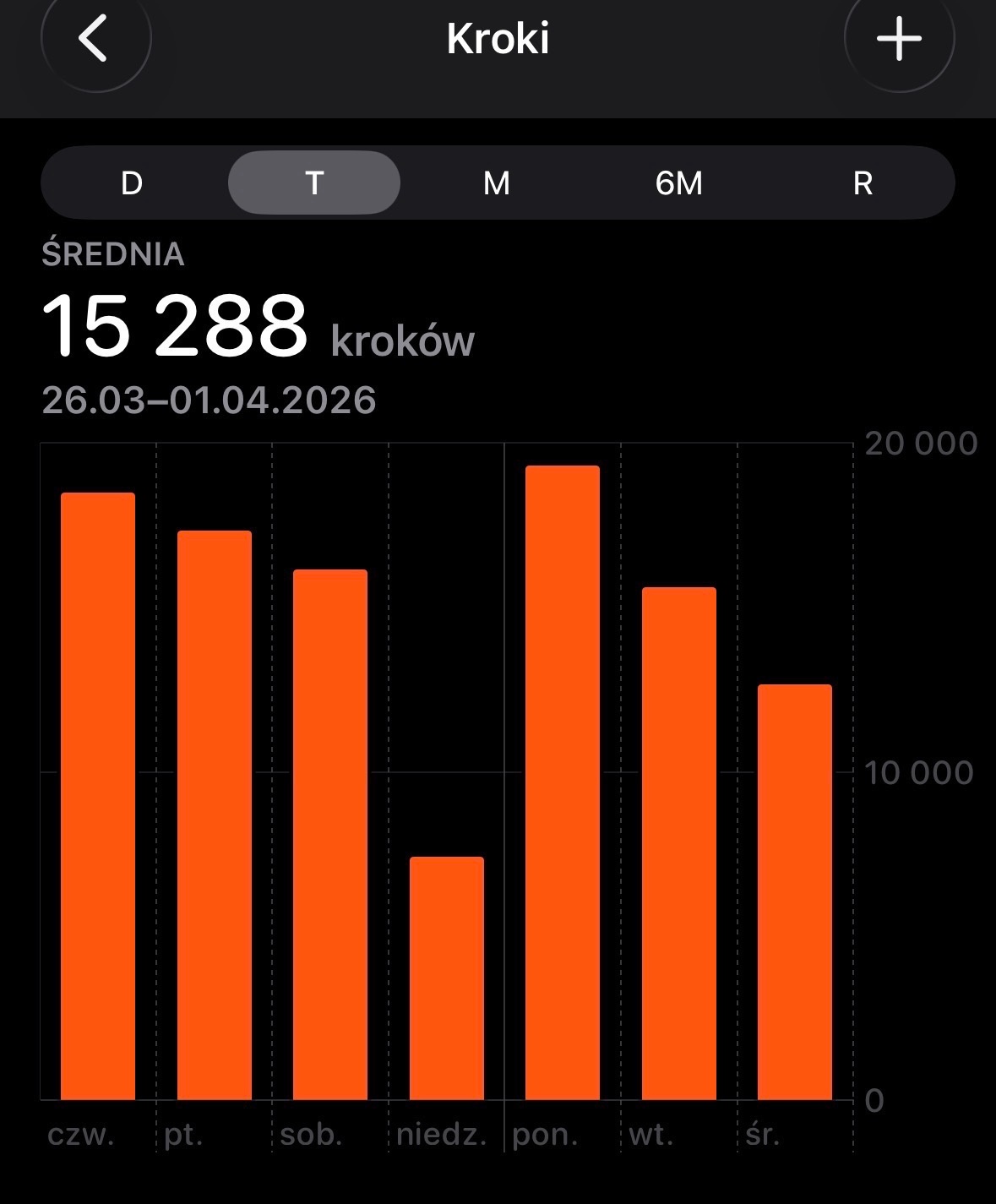Tap the czw. bar in the chart
Image resolution: width=996 pixels, height=1204 pixels.
[x=98, y=796]
